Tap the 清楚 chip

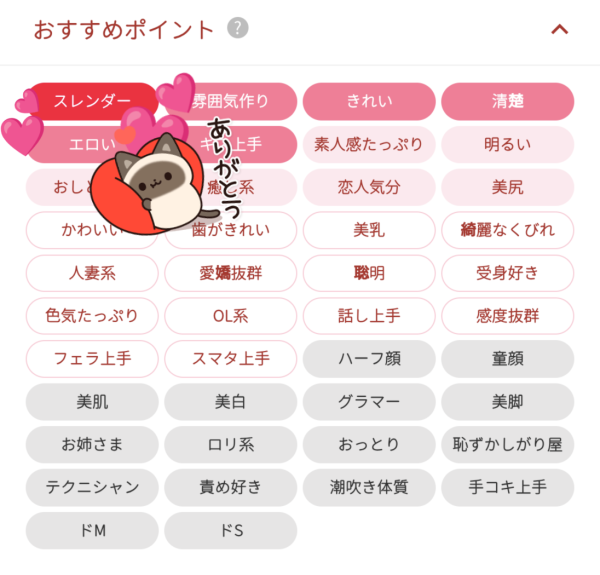click(x=507, y=101)
